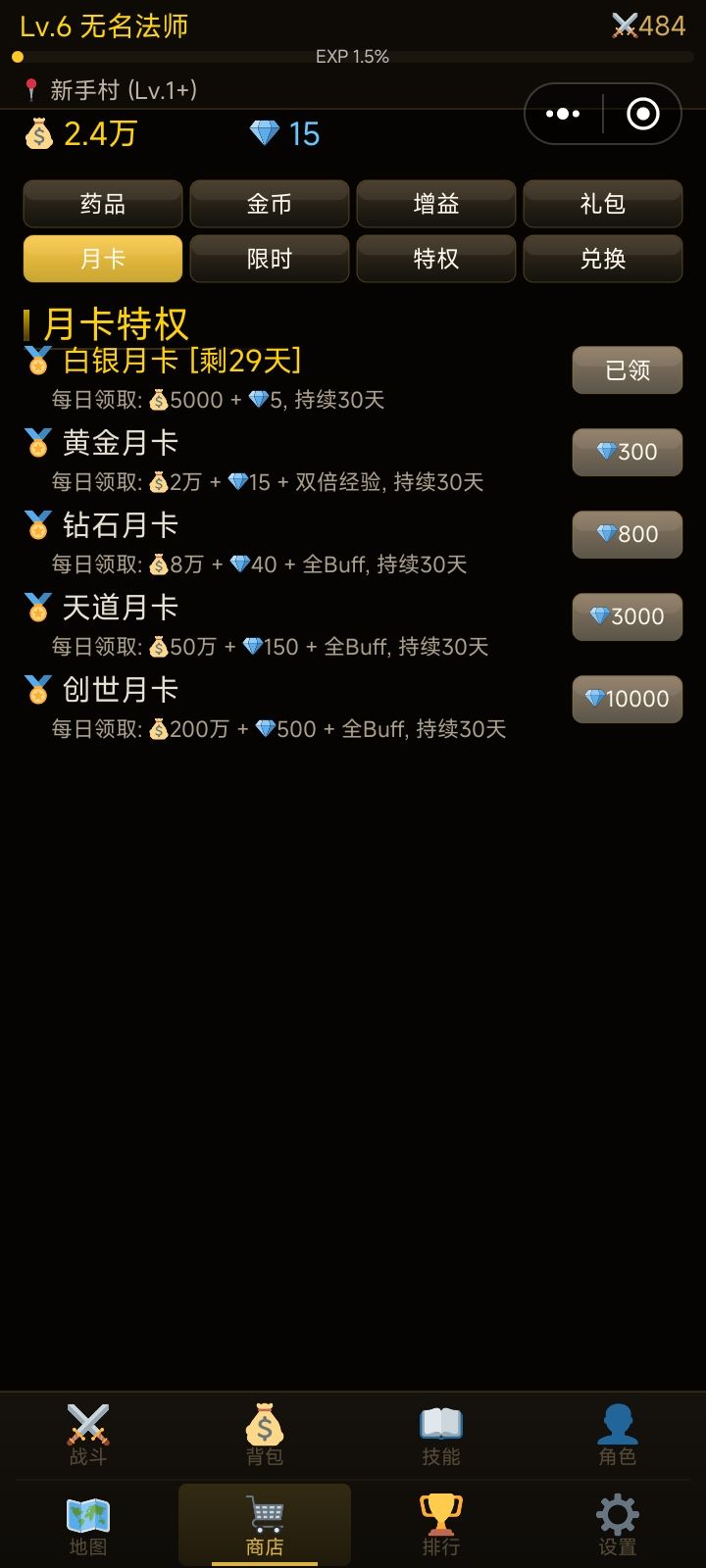Image resolution: width=706 pixels, height=1568 pixels.
Task: Open the 技能 skills page
Action: coord(441,1435)
